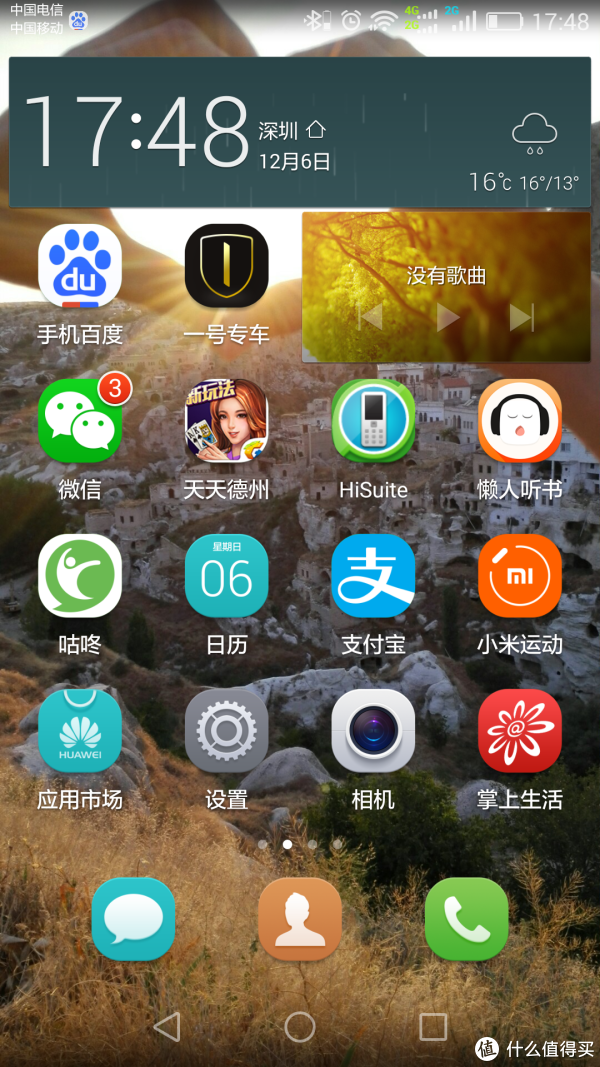Open the phone dialer in the dock
The width and height of the screenshot is (600, 1067).
[x=467, y=919]
